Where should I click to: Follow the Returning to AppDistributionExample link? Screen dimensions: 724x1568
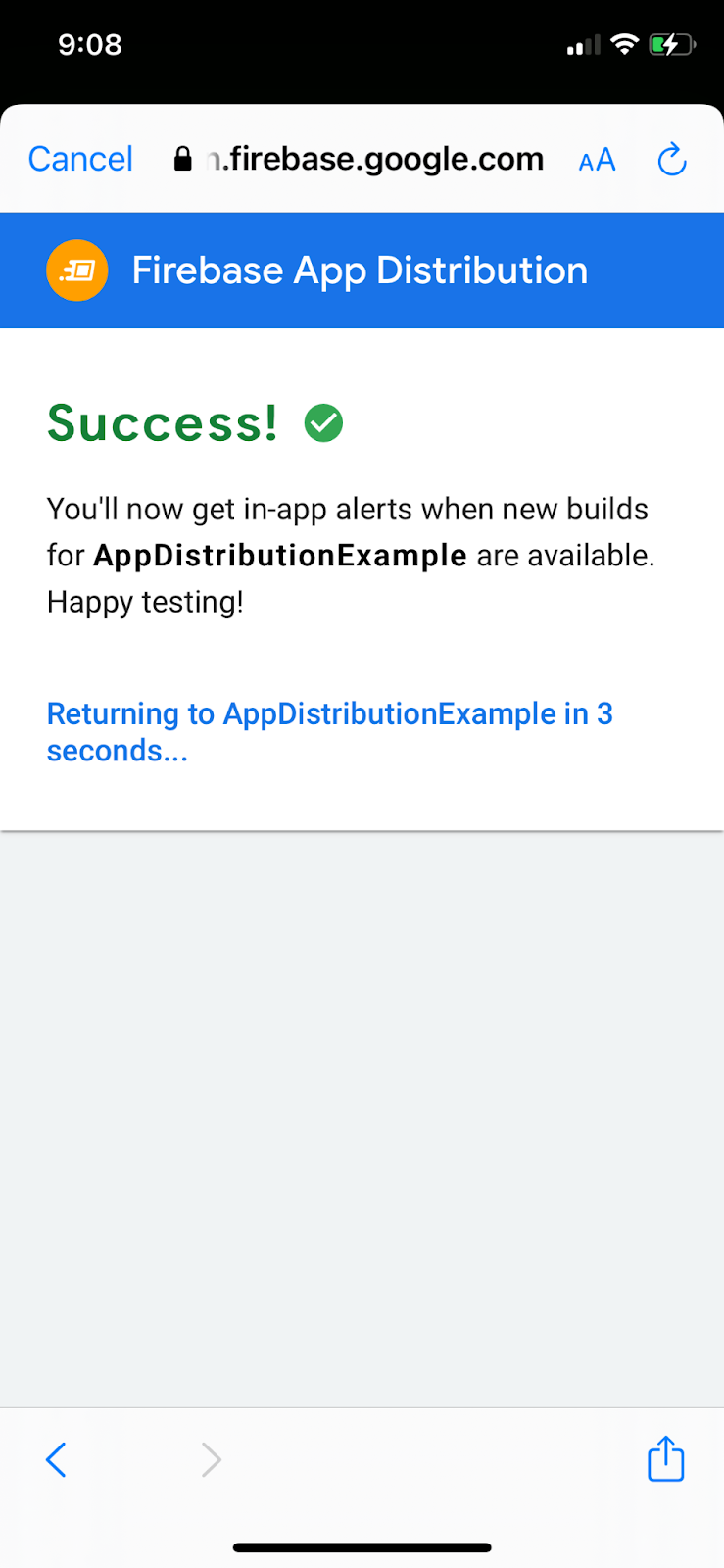(x=329, y=731)
